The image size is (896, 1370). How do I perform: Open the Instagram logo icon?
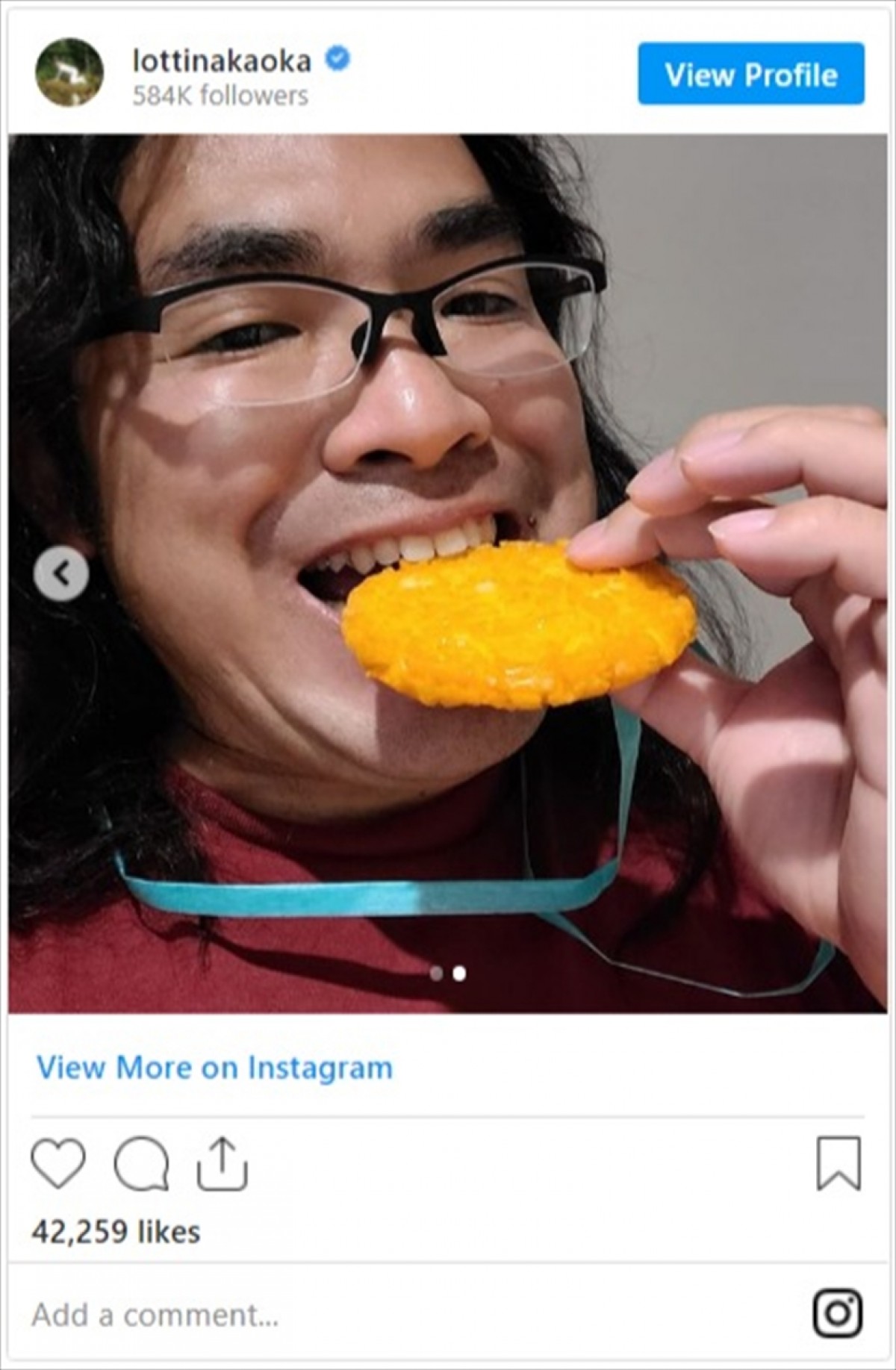[x=838, y=1313]
